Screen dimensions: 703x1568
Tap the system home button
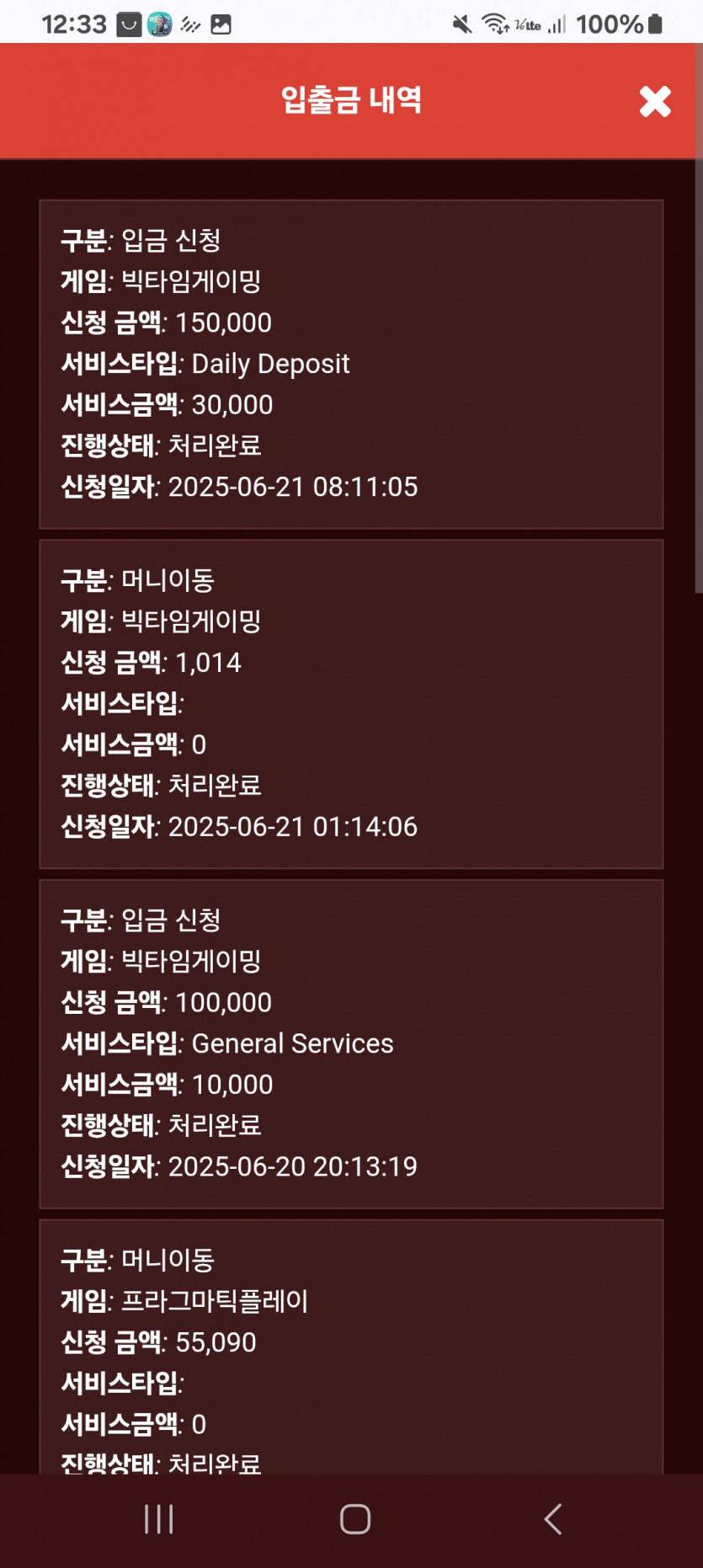pyautogui.click(x=354, y=1519)
